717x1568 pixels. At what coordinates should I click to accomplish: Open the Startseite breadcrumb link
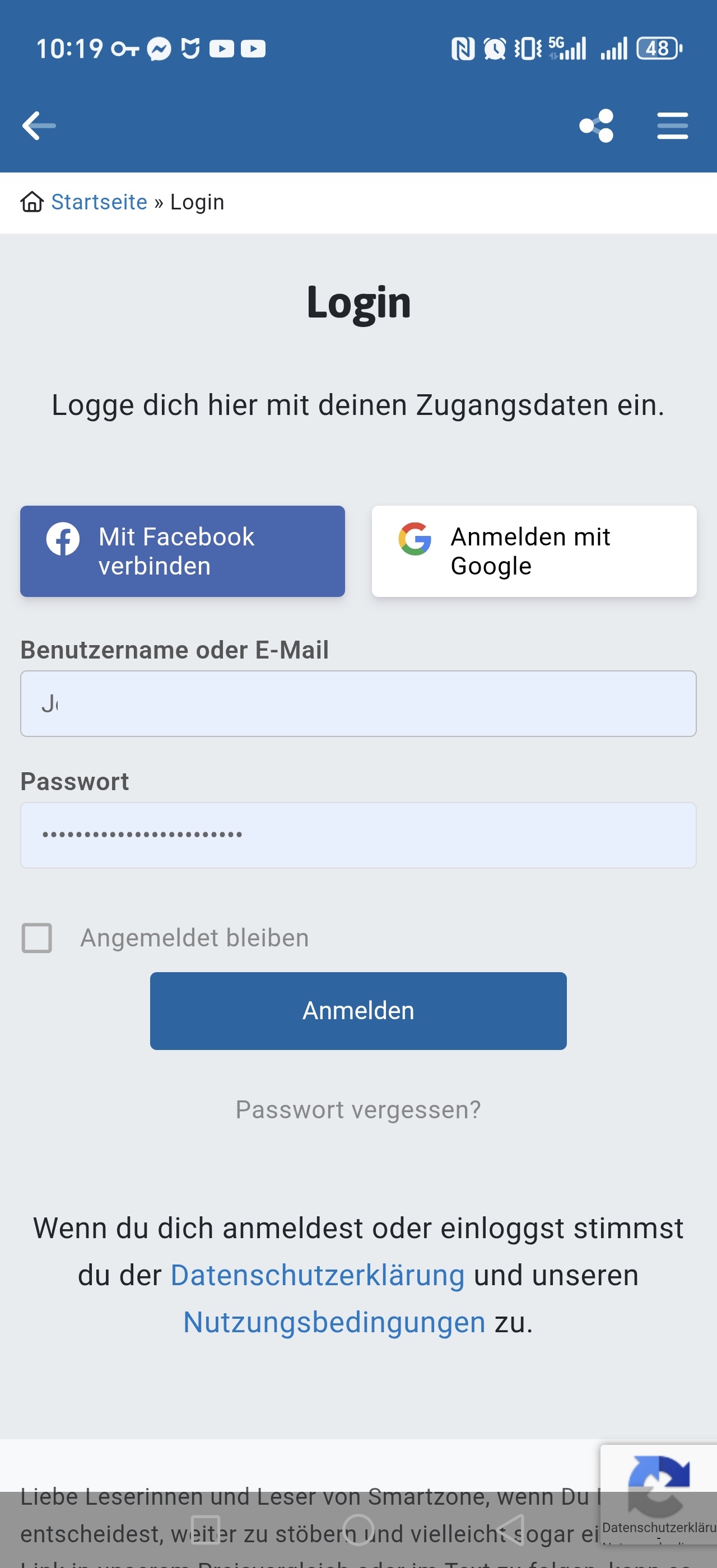pos(99,202)
